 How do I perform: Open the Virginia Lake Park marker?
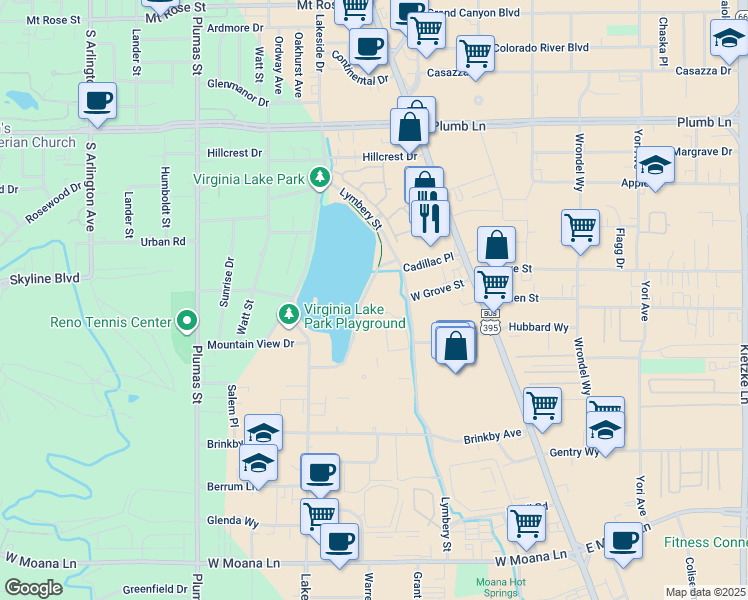[320, 178]
